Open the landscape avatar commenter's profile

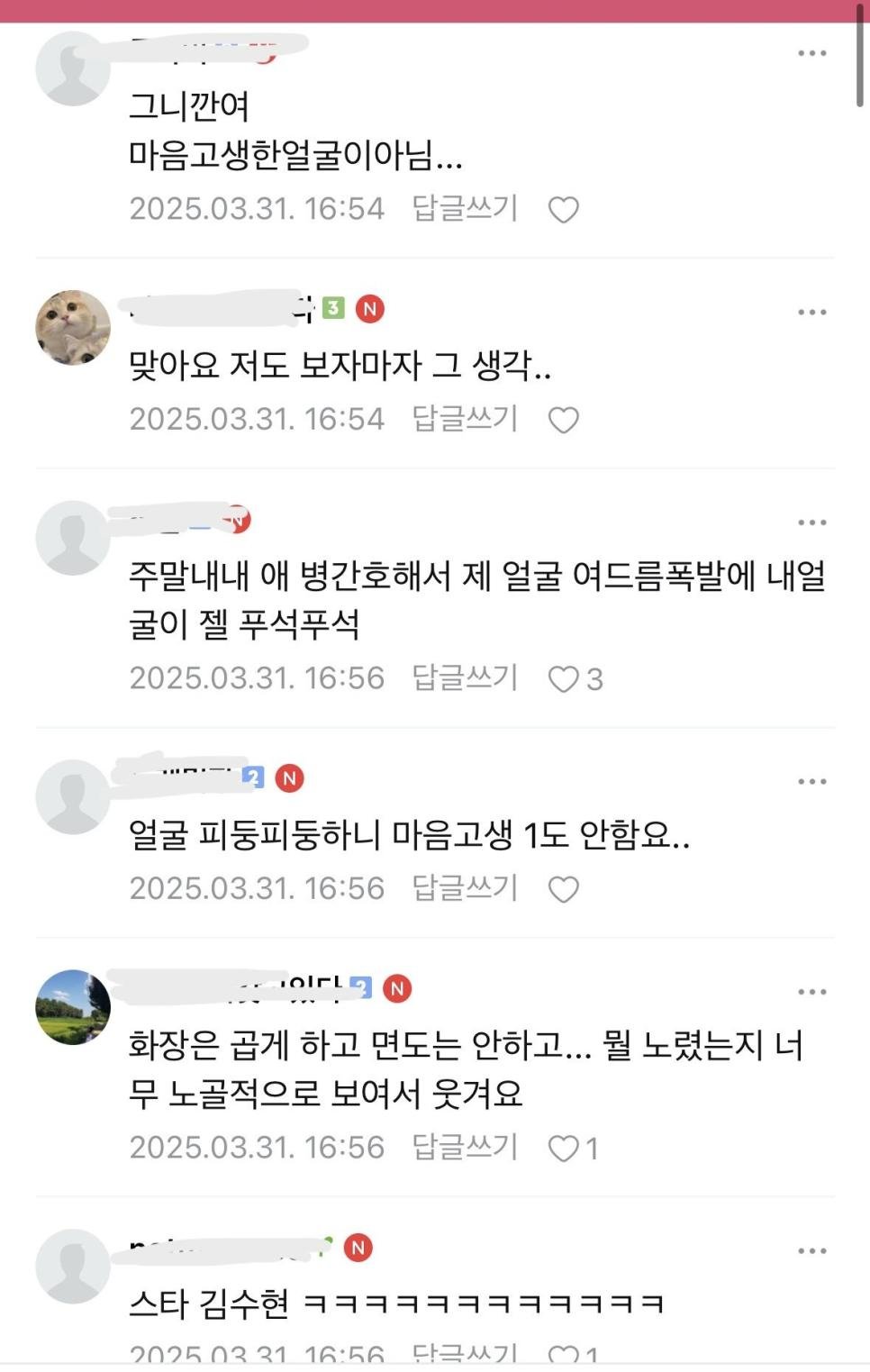tap(73, 1007)
